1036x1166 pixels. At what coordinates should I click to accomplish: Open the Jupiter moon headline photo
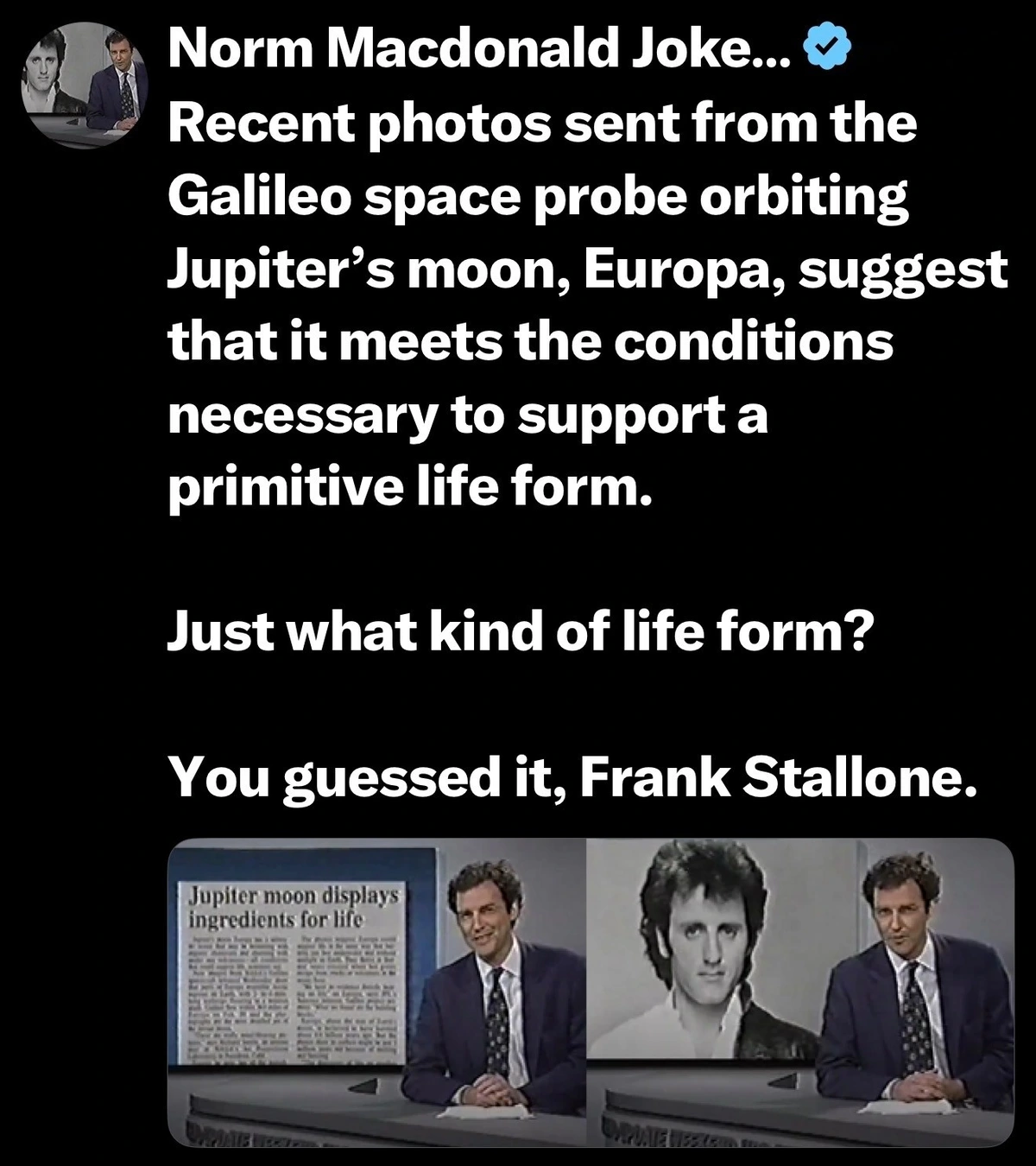pyautogui.click(x=376, y=992)
